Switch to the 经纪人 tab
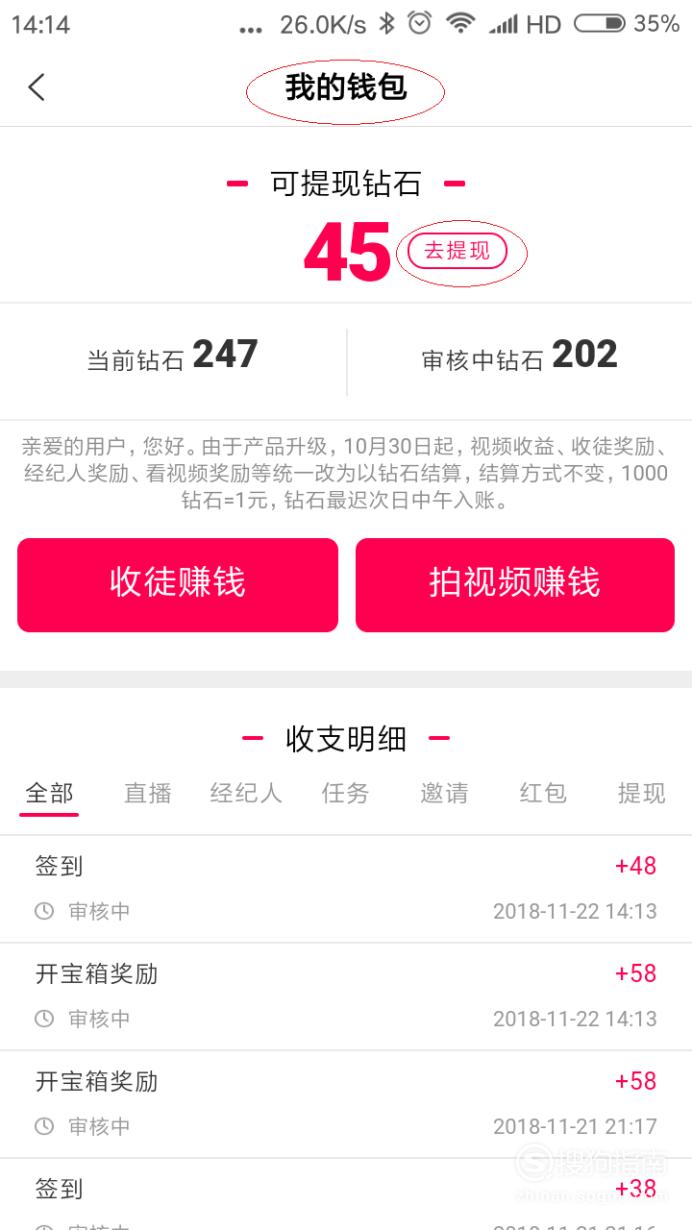 pos(246,793)
